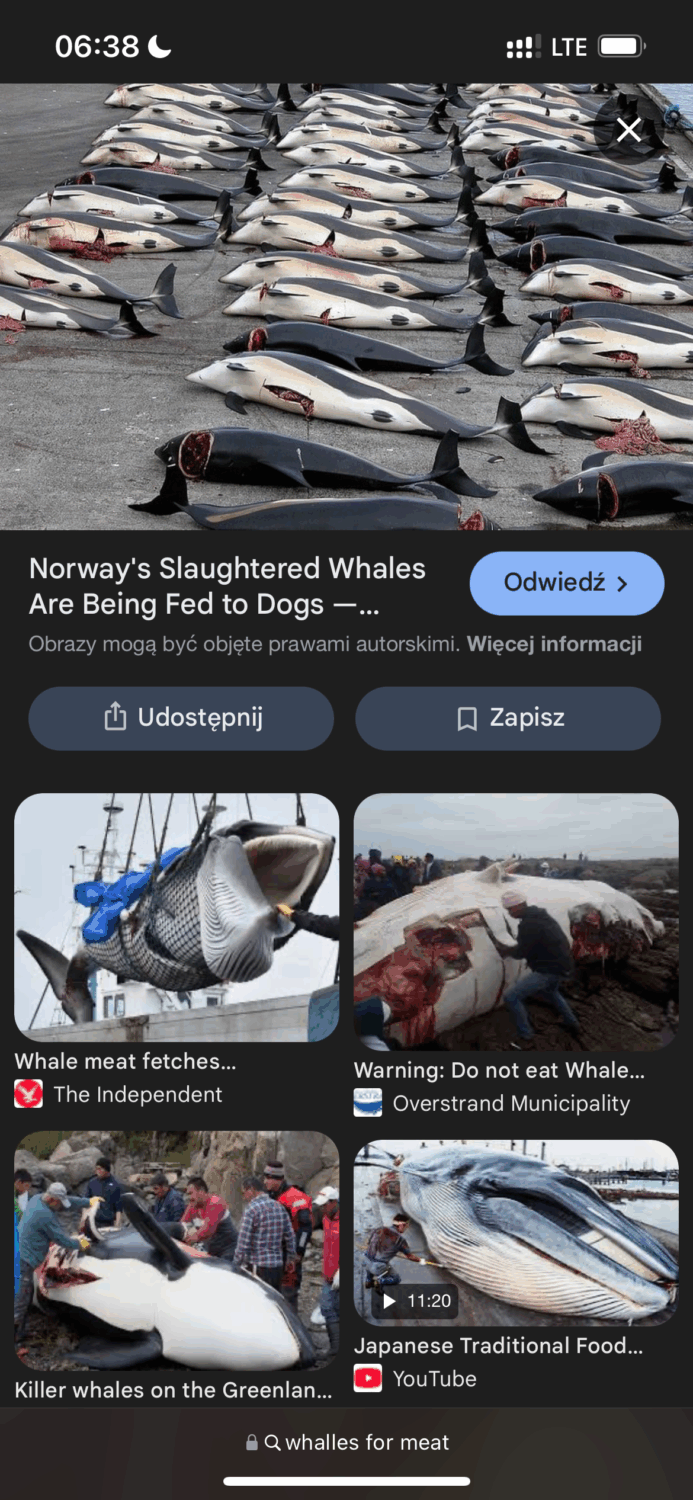Open the Killer whales on Greenland result
This screenshot has height=1500, width=693.
(176, 1250)
